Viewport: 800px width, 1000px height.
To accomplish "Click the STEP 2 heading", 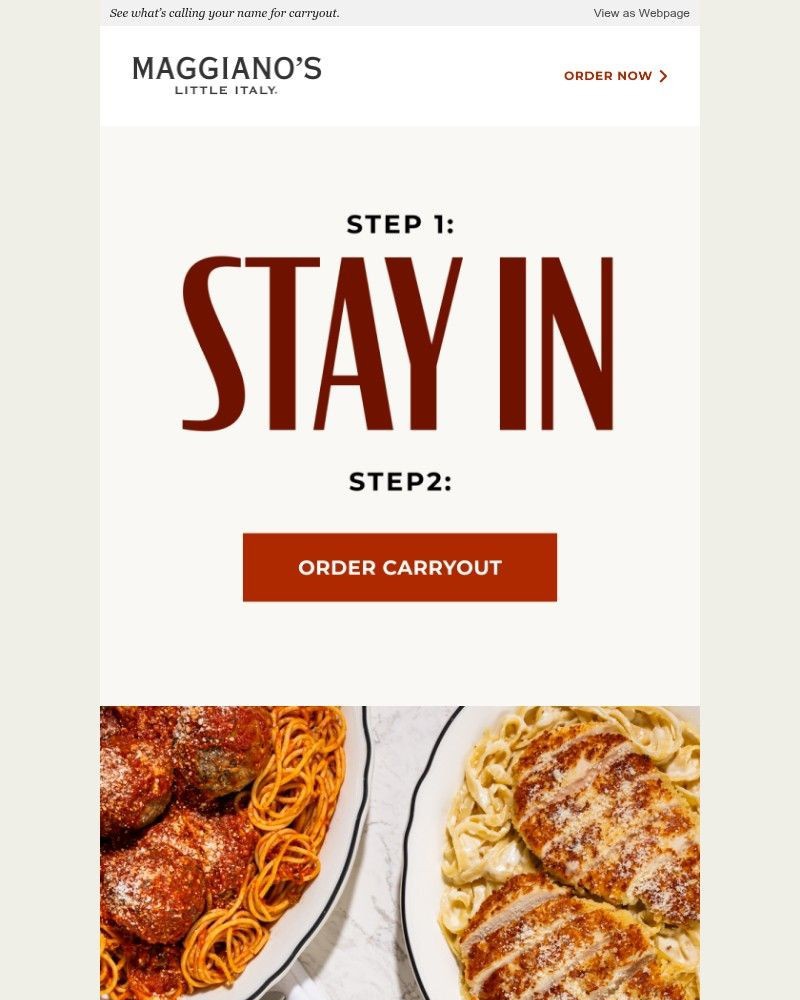I will [400, 481].
